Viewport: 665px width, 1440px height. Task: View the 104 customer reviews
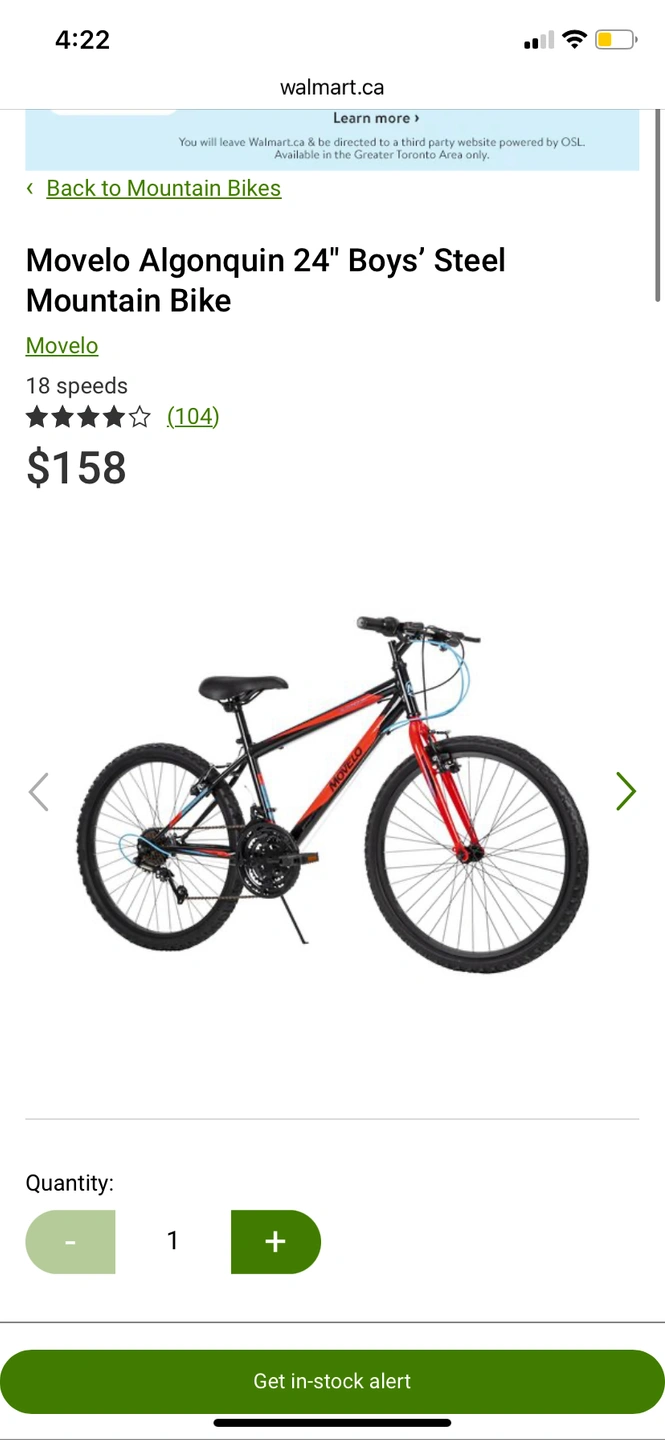pyautogui.click(x=193, y=416)
